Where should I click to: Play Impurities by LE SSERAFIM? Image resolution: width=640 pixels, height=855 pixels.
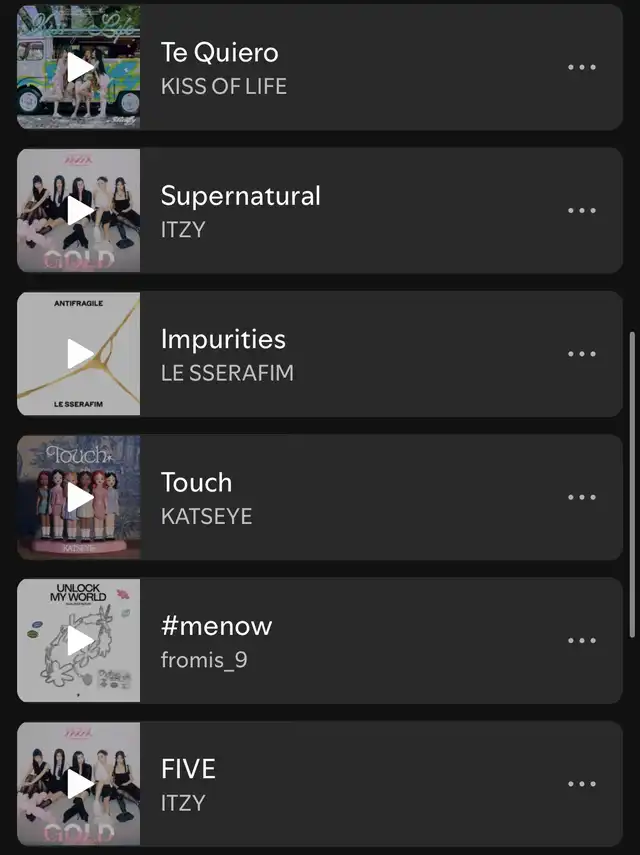click(x=79, y=353)
